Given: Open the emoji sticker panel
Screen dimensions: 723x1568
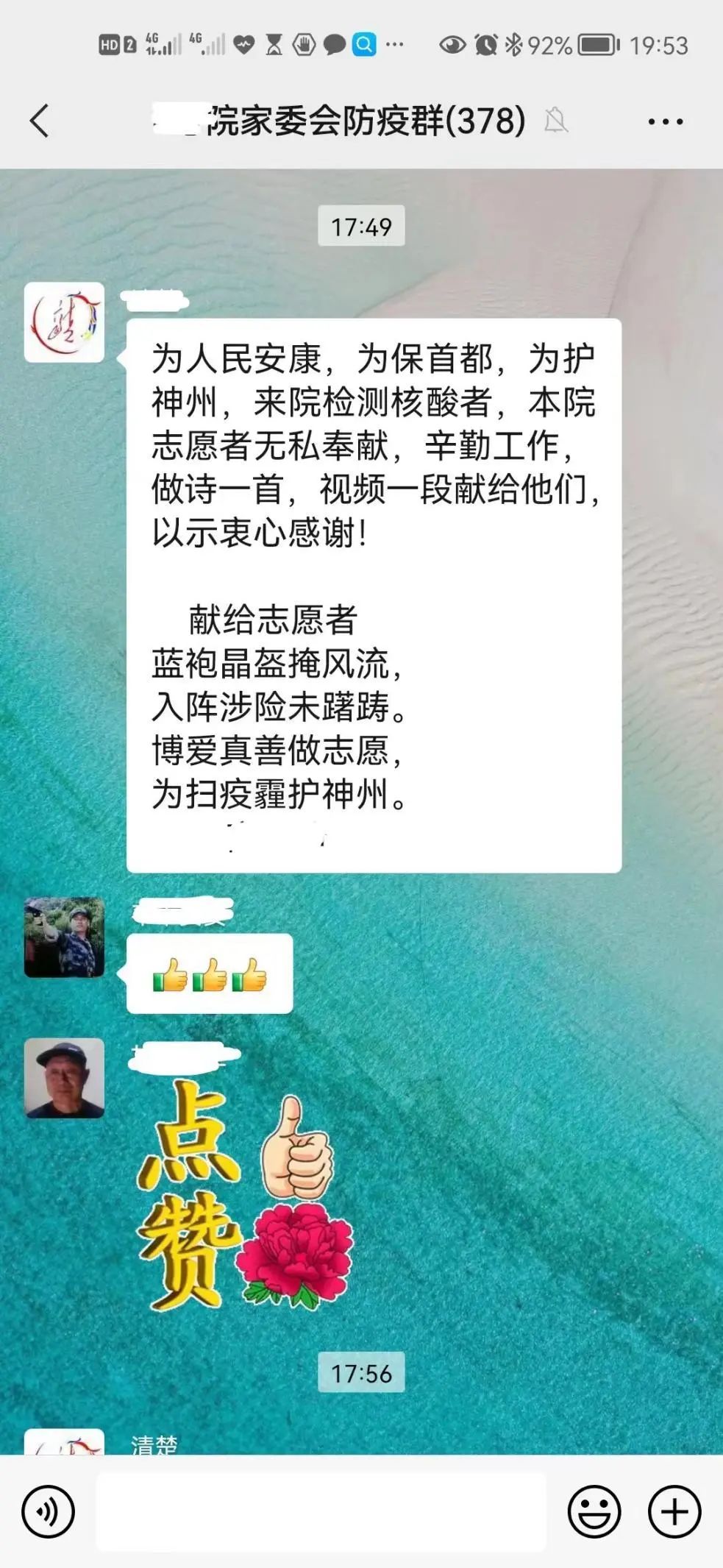Looking at the screenshot, I should point(594,1512).
